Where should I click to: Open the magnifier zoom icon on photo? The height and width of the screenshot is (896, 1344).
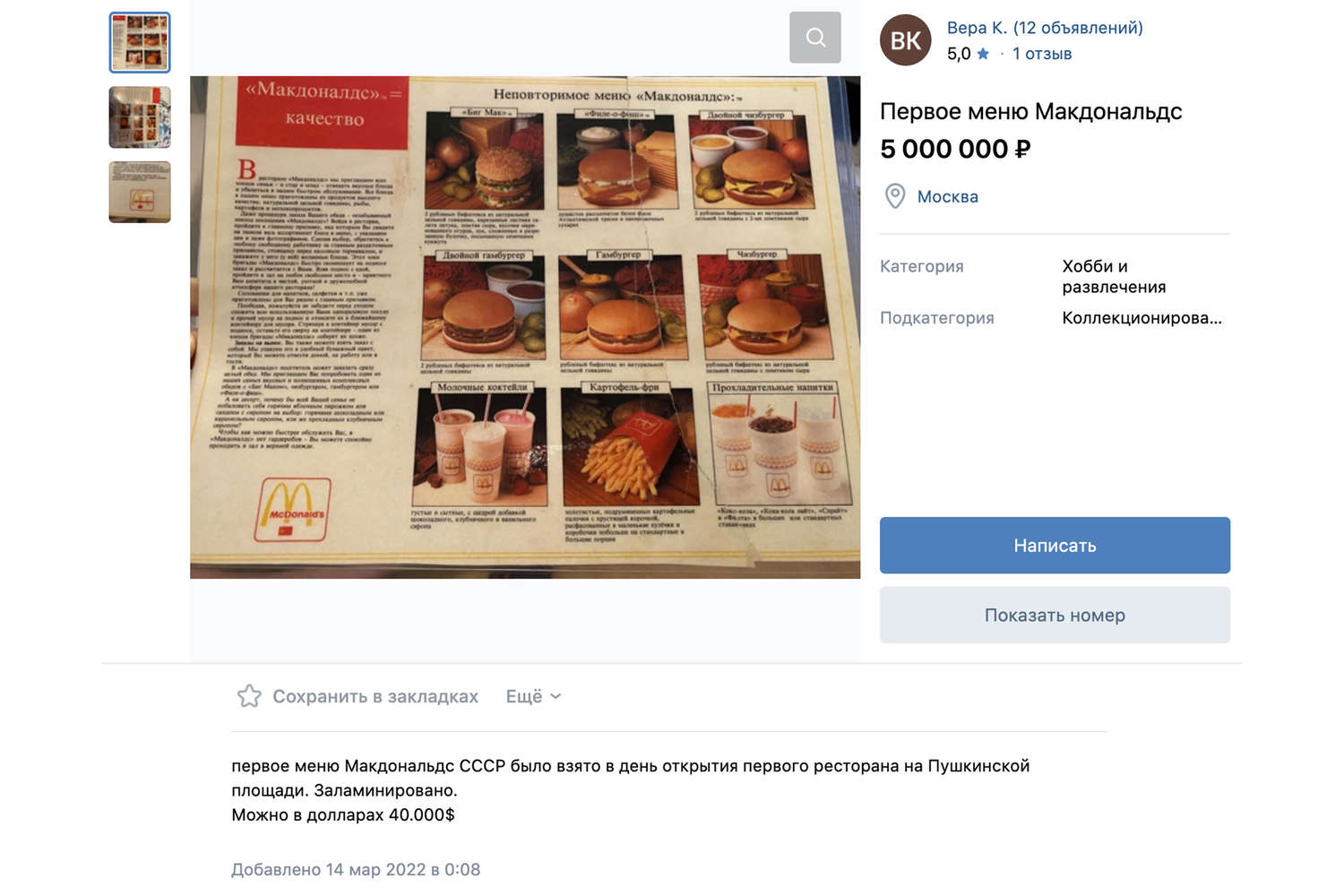point(814,38)
